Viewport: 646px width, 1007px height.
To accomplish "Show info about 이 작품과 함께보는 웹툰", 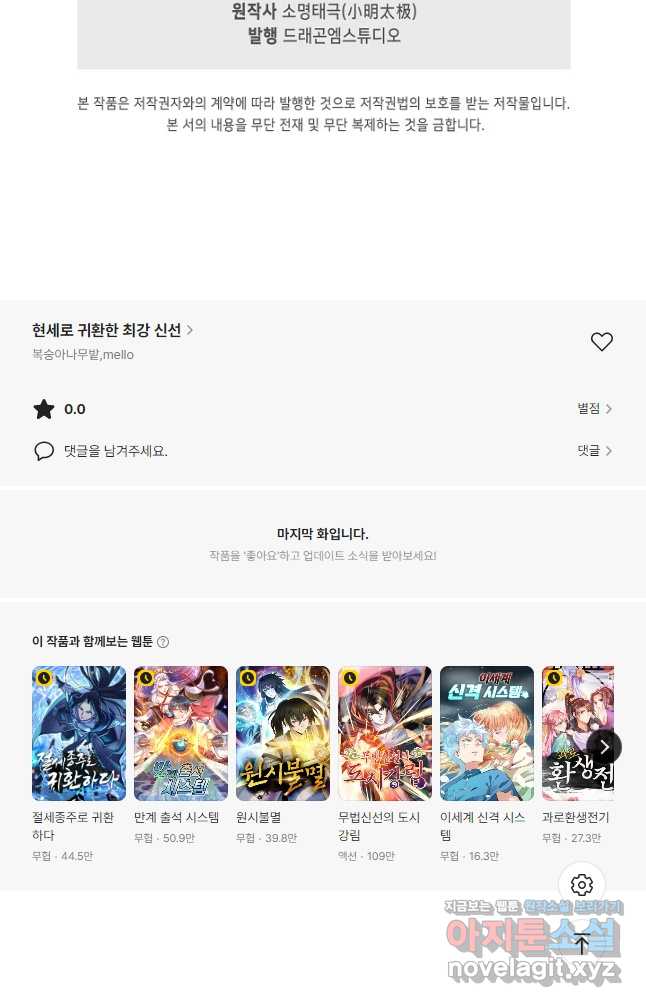I will 163,642.
